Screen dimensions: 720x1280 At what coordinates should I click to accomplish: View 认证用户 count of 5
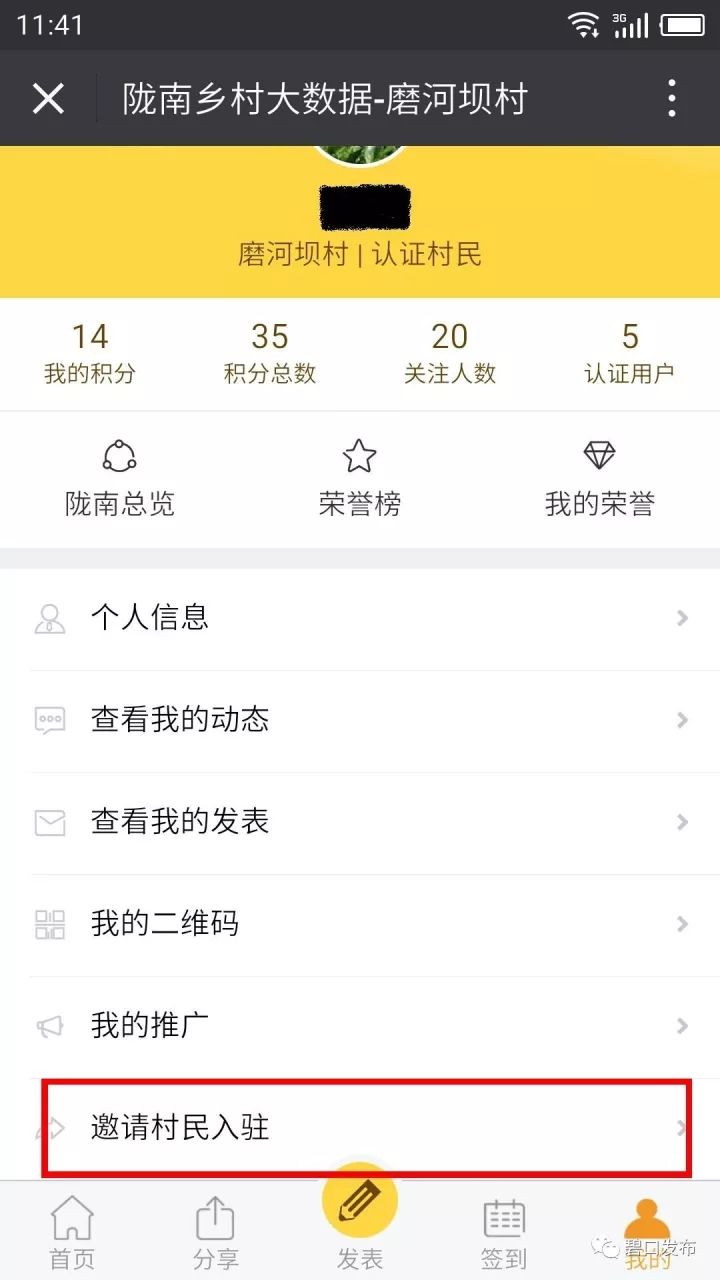click(x=630, y=352)
